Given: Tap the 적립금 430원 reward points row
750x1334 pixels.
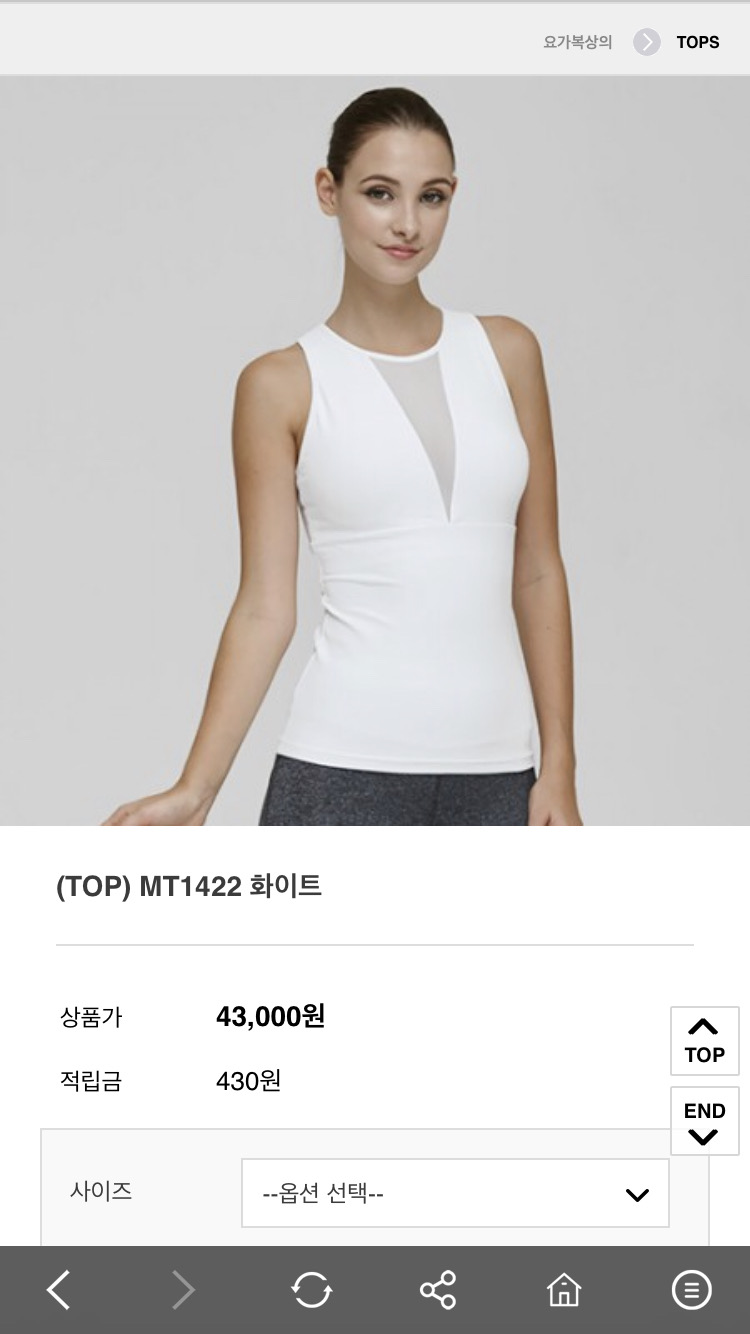Looking at the screenshot, I should tap(249, 1080).
